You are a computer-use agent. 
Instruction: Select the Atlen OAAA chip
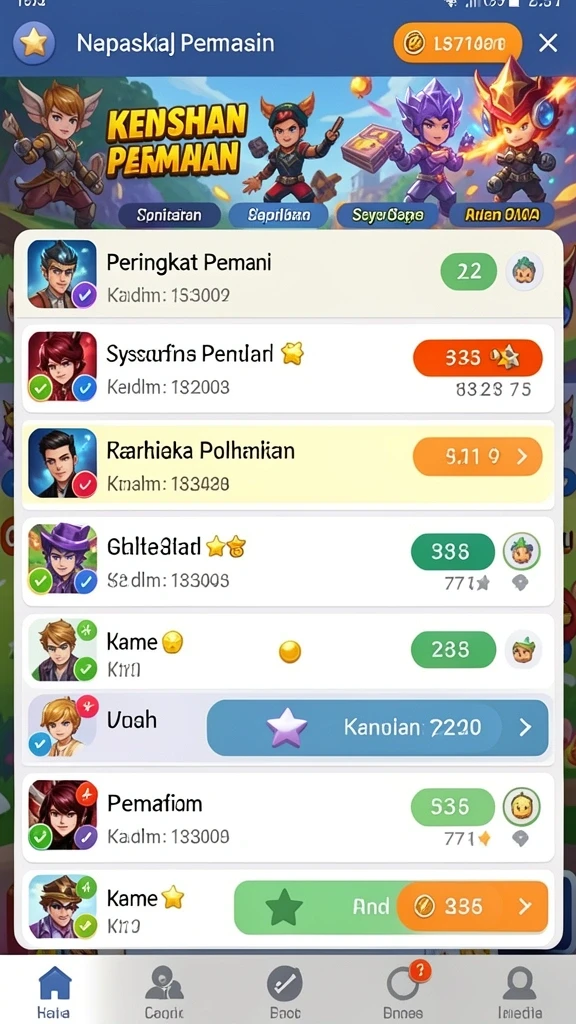click(x=502, y=214)
